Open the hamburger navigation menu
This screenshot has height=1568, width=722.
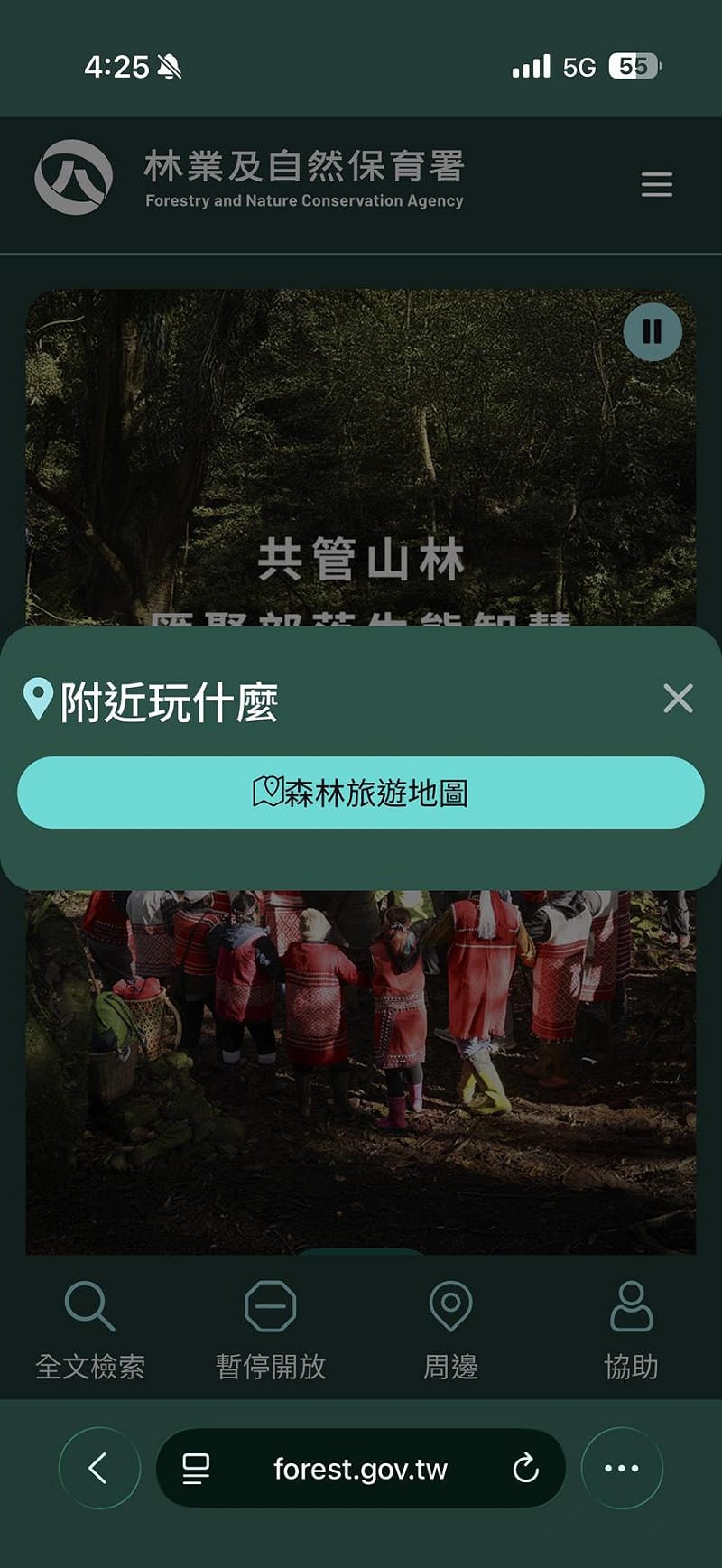656,185
